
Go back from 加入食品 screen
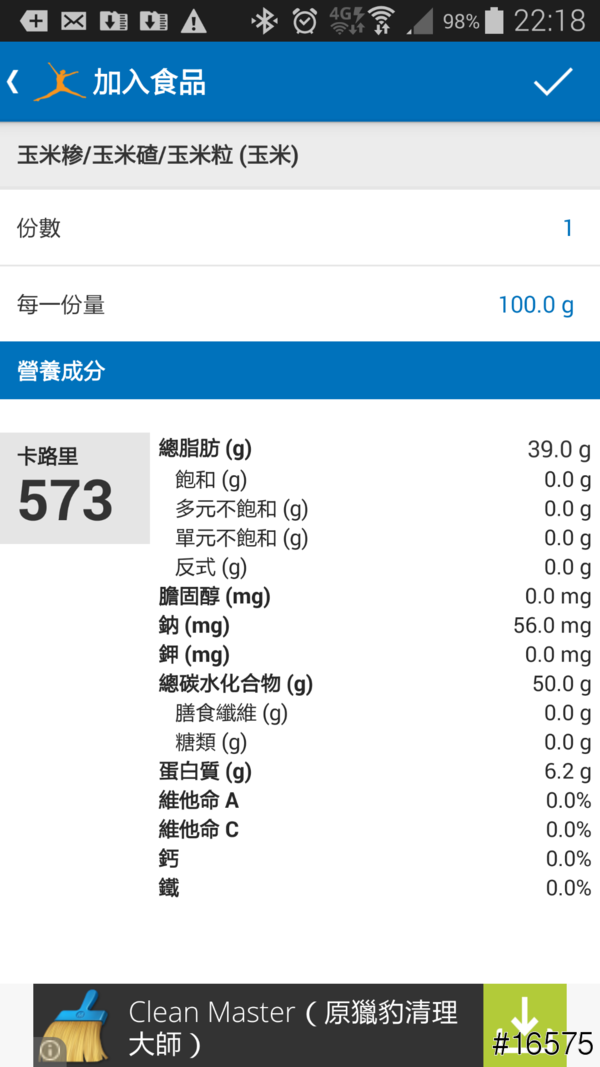point(14,82)
